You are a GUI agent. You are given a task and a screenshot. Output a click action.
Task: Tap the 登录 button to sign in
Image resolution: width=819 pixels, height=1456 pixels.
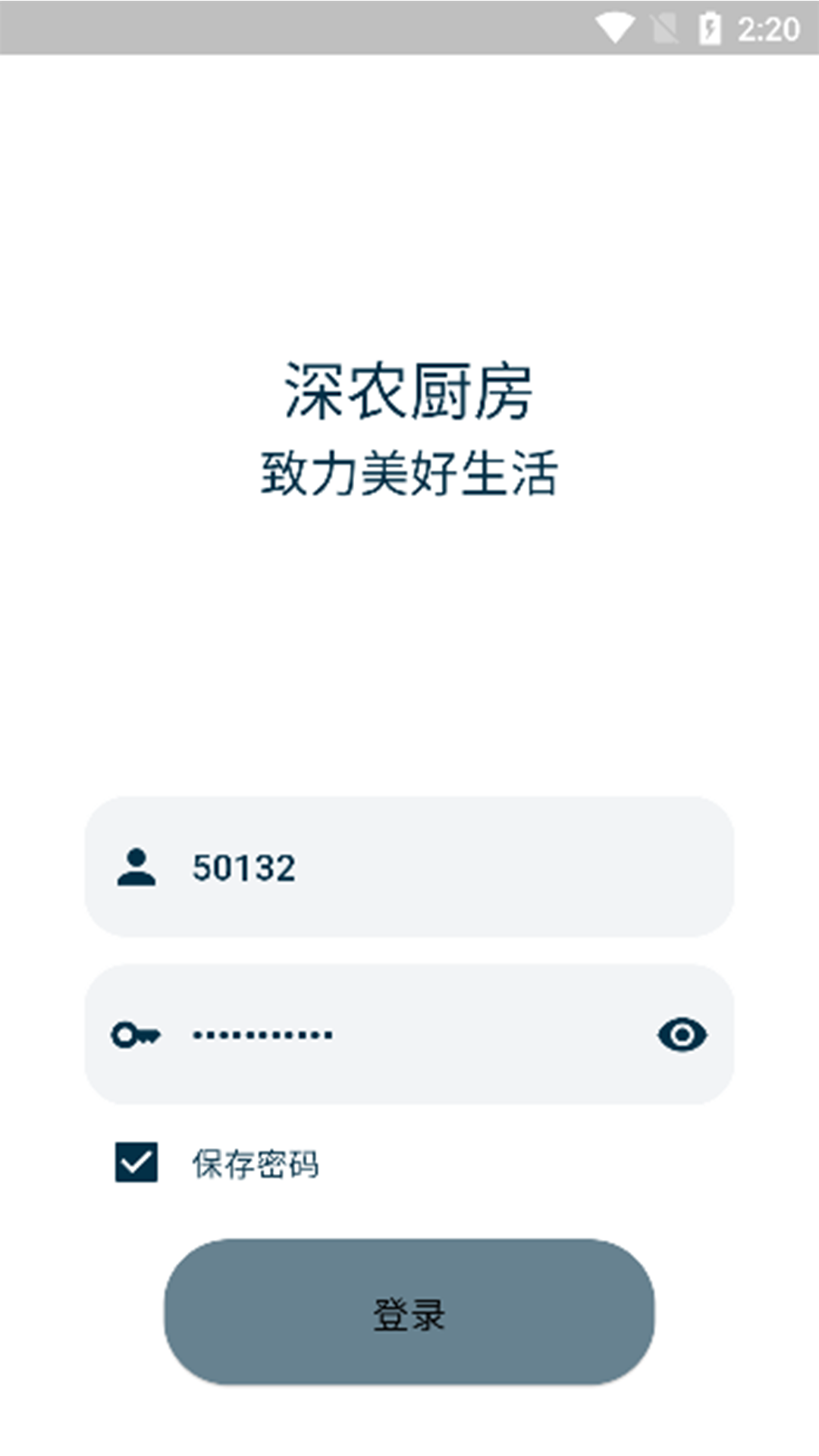409,1313
